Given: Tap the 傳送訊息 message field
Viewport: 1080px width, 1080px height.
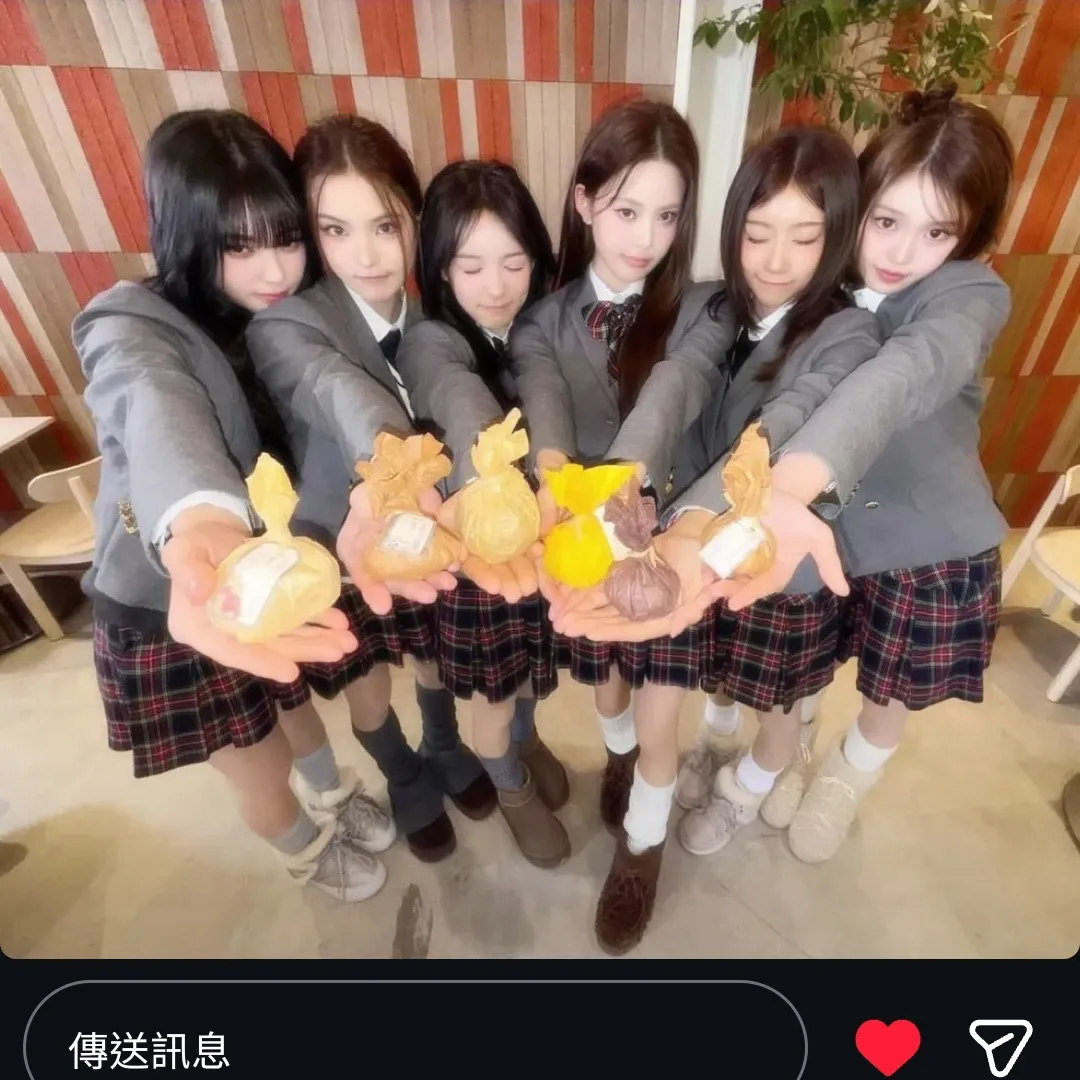Looking at the screenshot, I should (415, 1048).
